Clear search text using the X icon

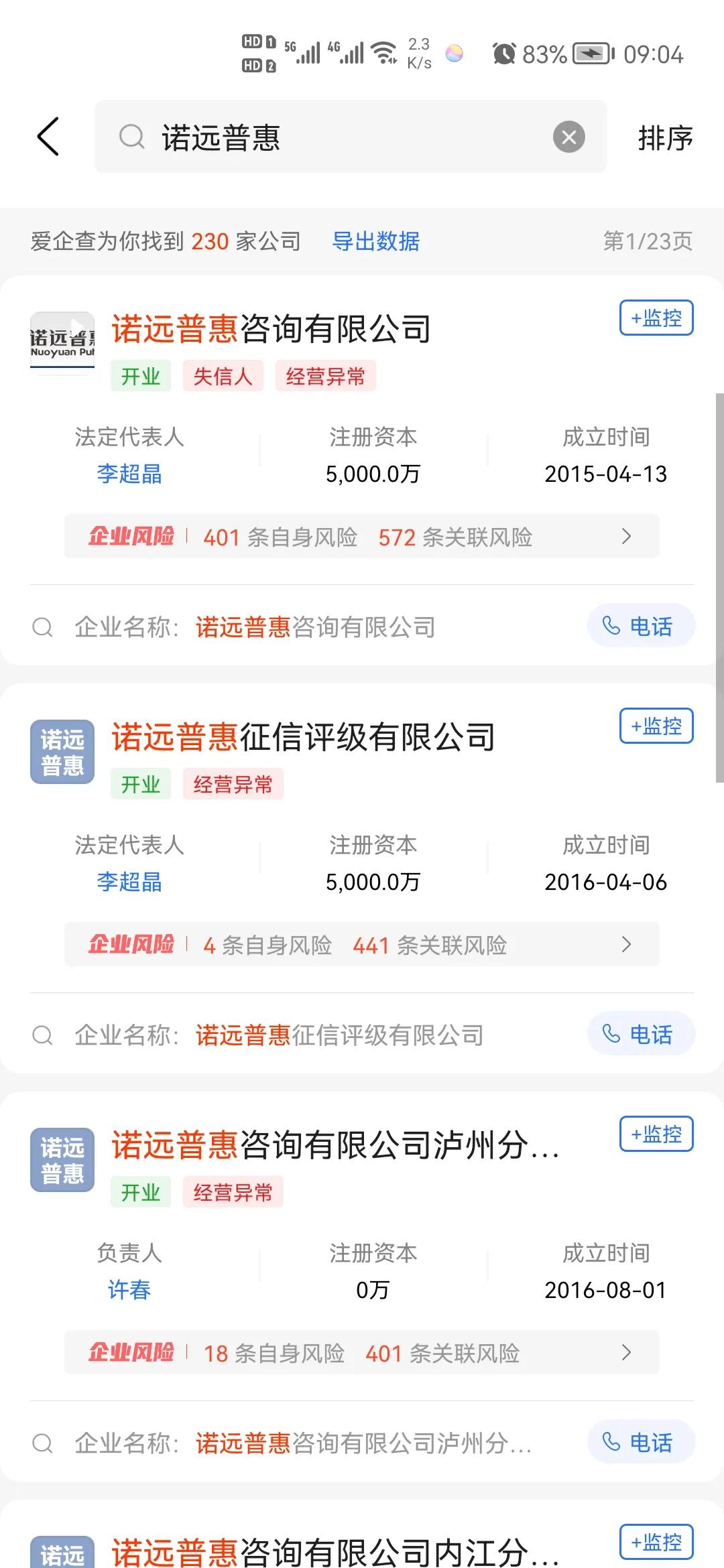pyautogui.click(x=569, y=137)
